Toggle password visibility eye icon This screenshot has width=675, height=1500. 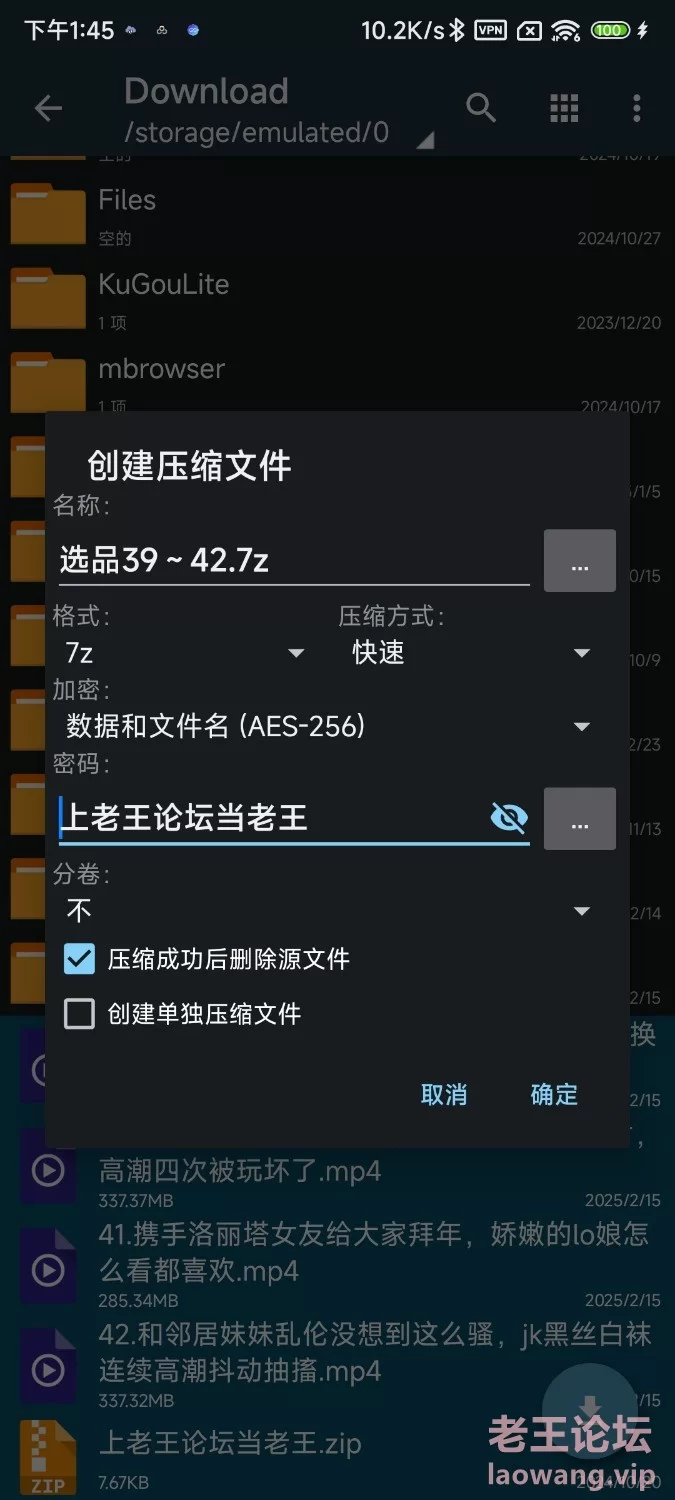(x=509, y=818)
